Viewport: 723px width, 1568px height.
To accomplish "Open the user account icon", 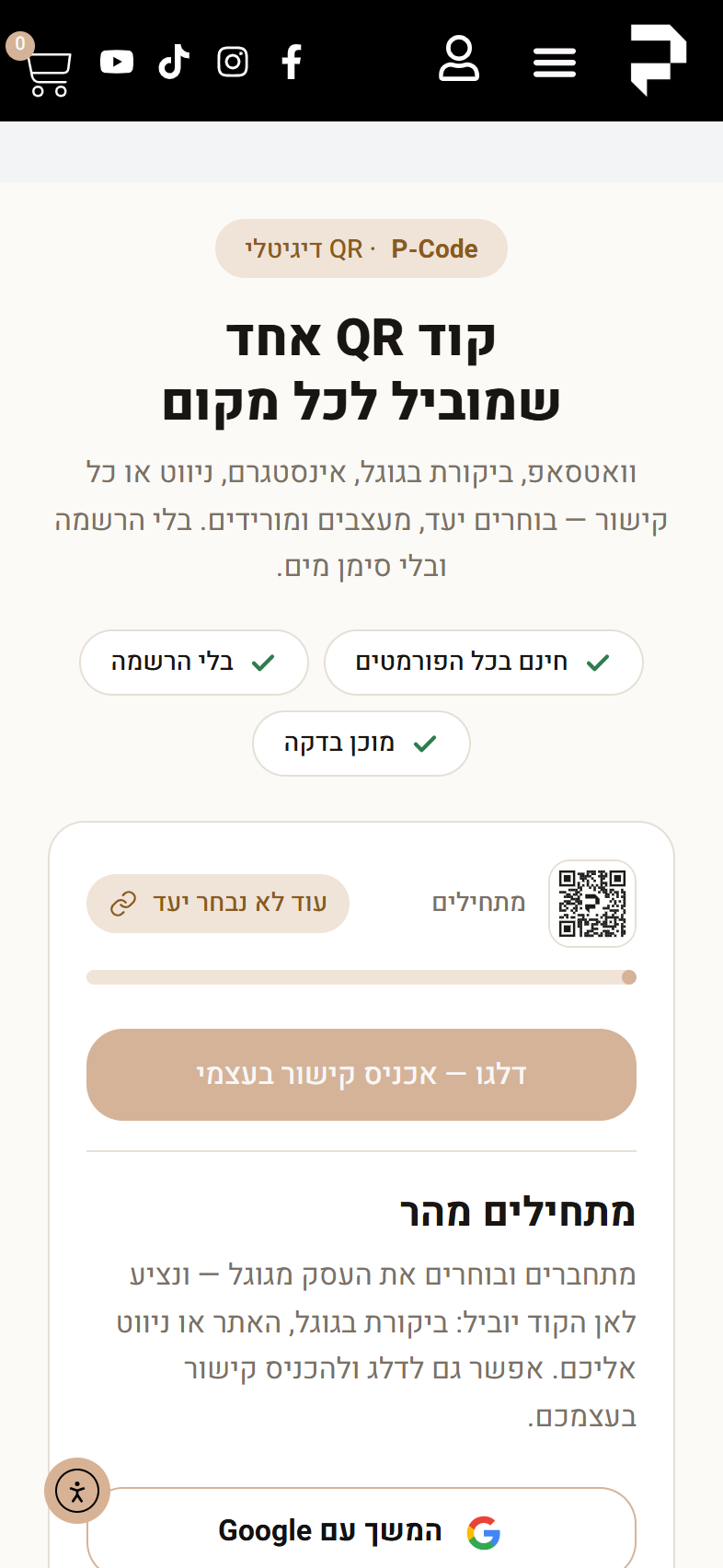I will click(459, 59).
